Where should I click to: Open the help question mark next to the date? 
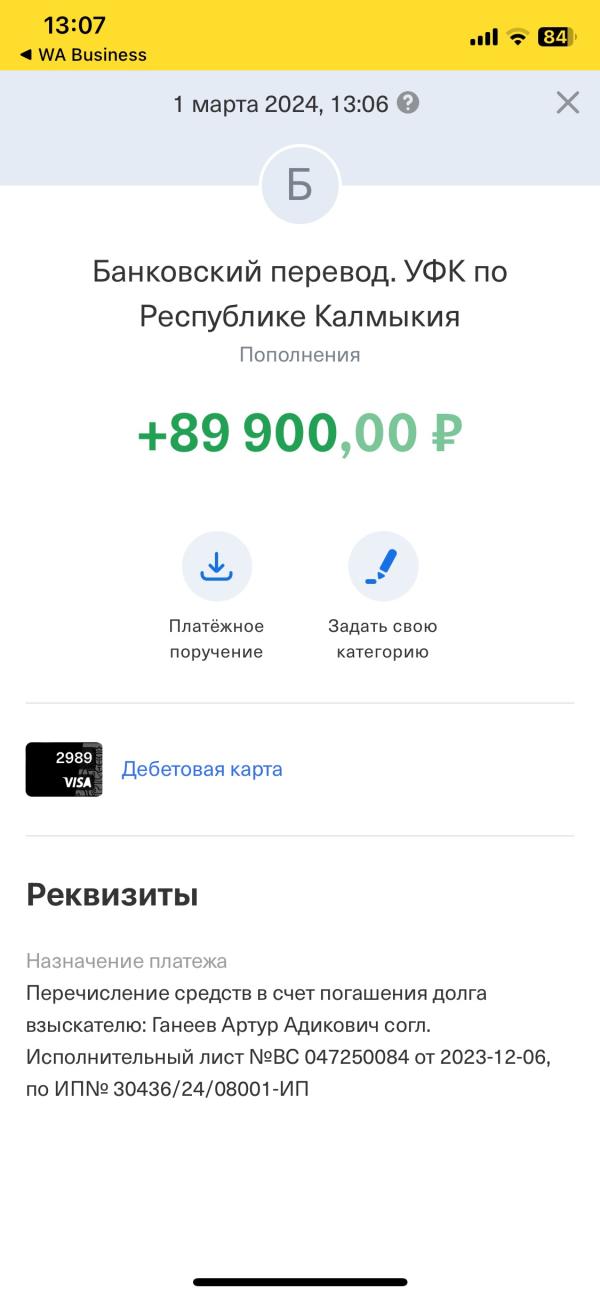click(408, 103)
